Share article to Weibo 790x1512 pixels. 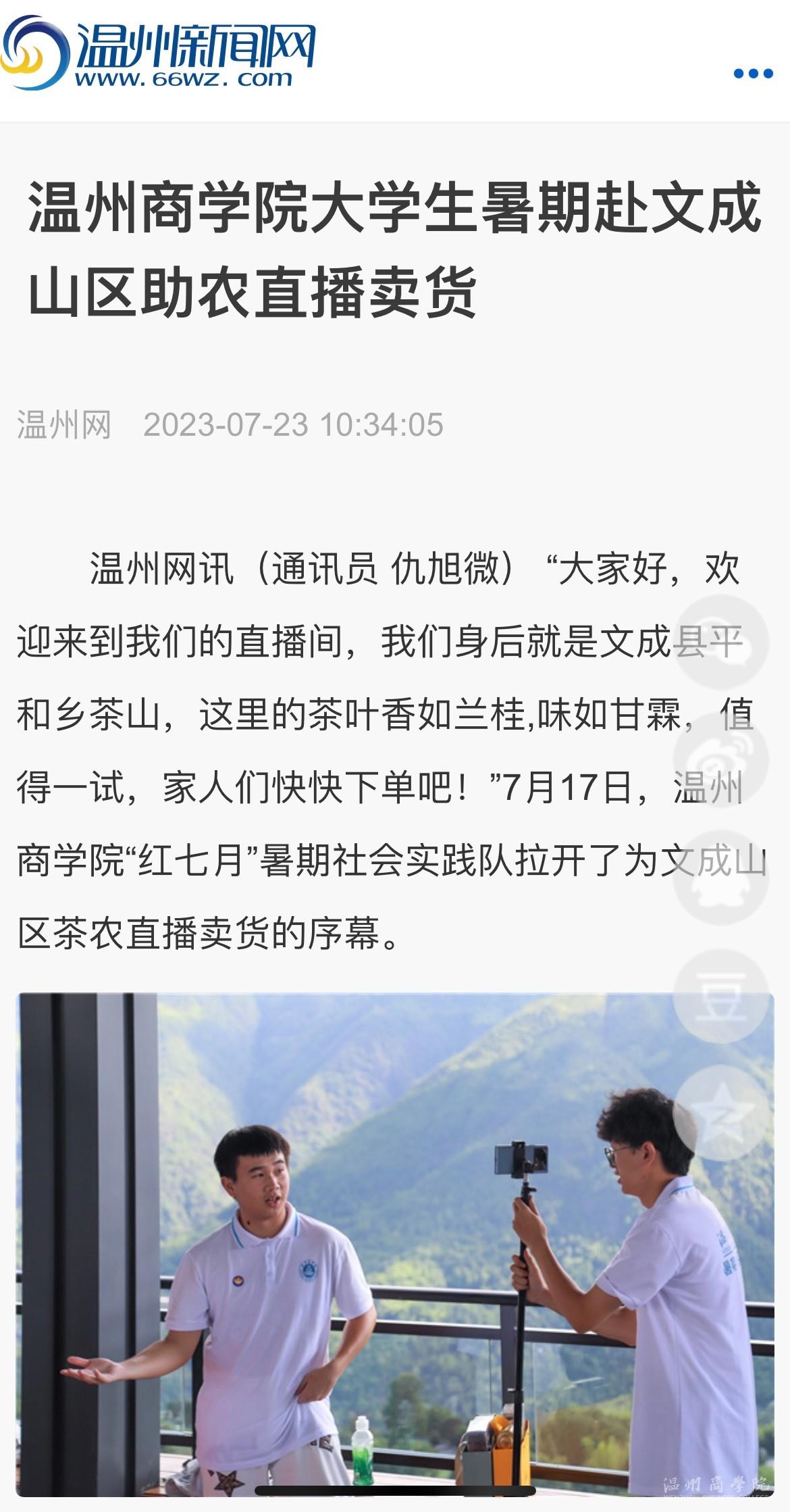[720, 758]
